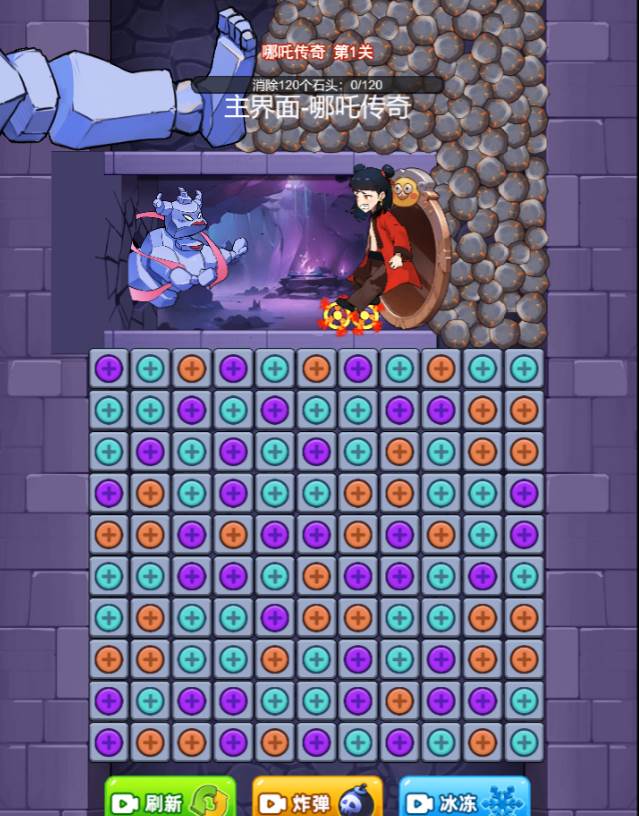Tap the 刷新 refresh power-up button
639x816 pixels.
170,800
